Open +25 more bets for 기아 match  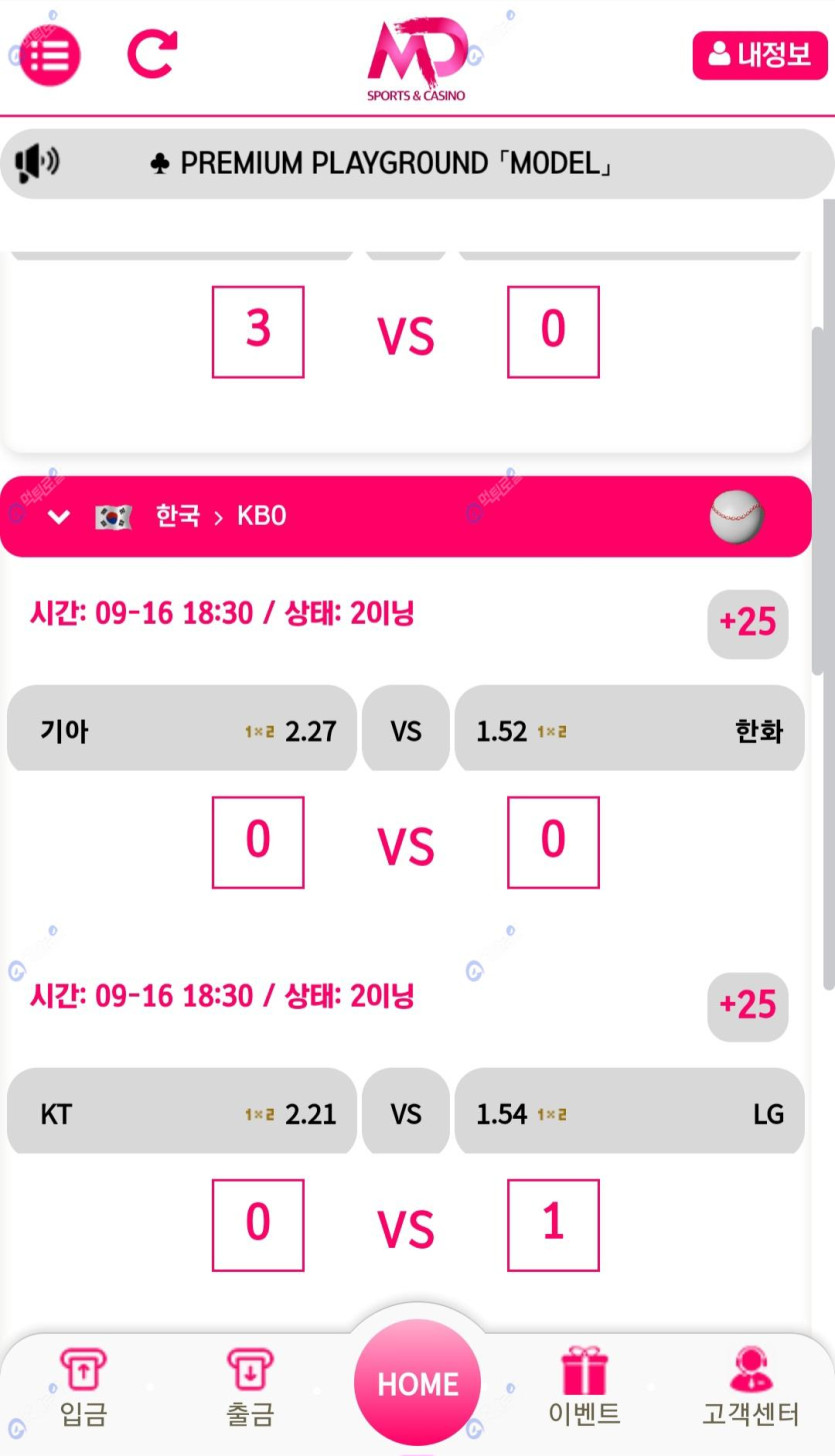(x=747, y=623)
